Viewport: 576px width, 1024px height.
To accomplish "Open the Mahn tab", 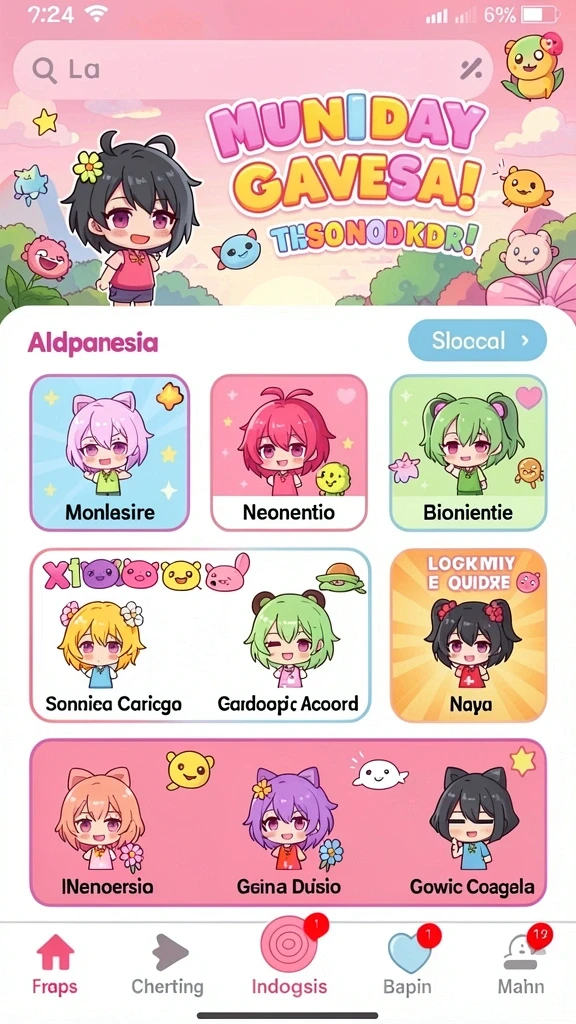I will pos(521,964).
